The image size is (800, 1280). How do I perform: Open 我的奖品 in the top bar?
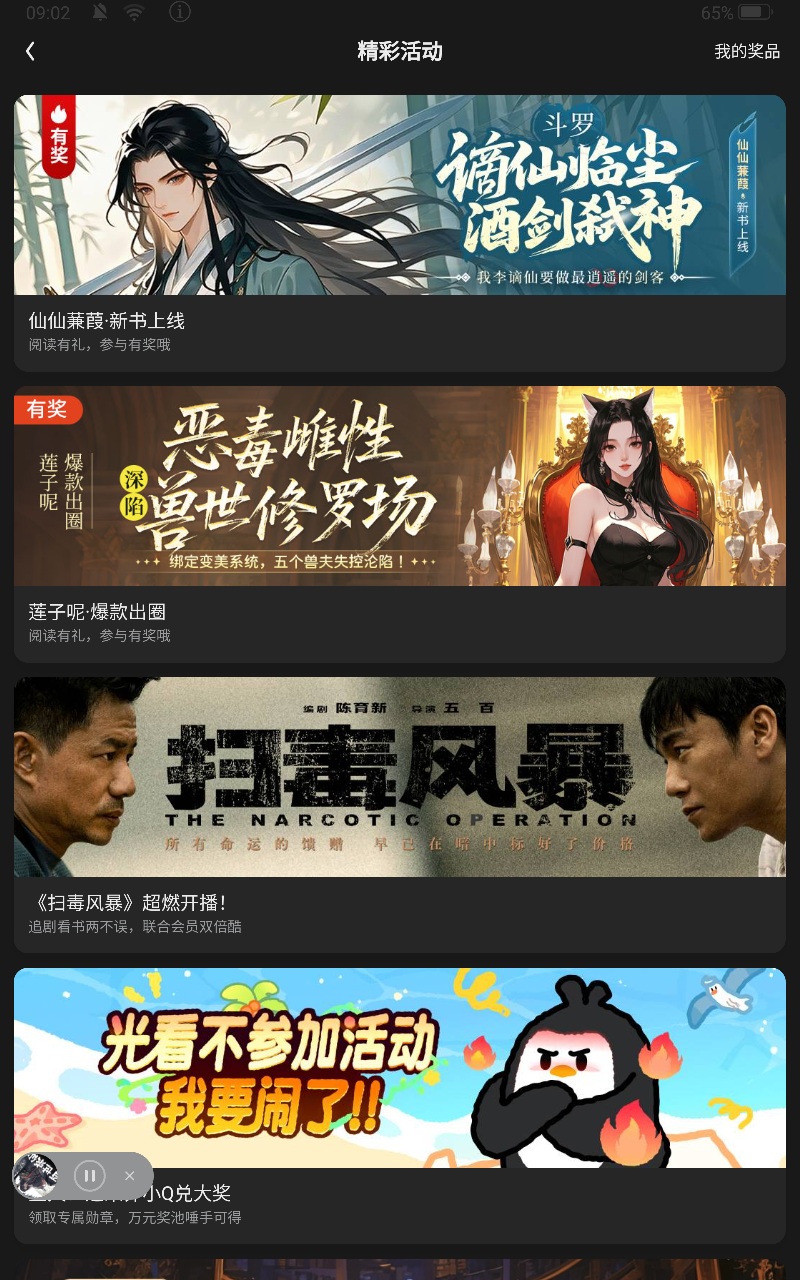pyautogui.click(x=746, y=51)
